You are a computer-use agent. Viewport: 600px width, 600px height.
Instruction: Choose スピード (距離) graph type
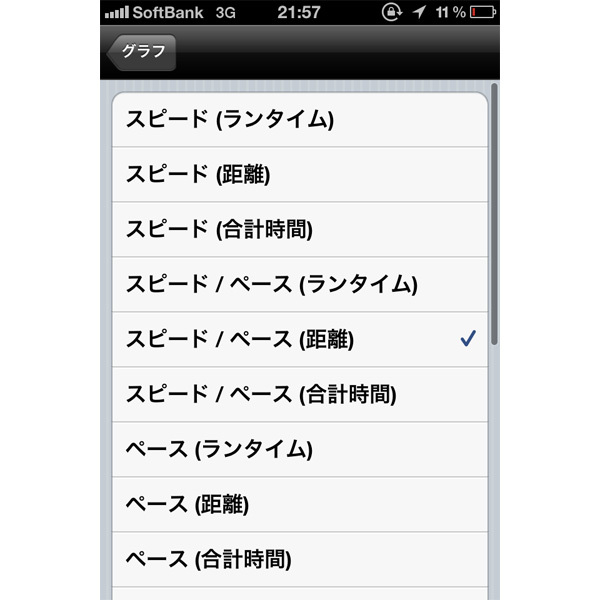tap(299, 175)
